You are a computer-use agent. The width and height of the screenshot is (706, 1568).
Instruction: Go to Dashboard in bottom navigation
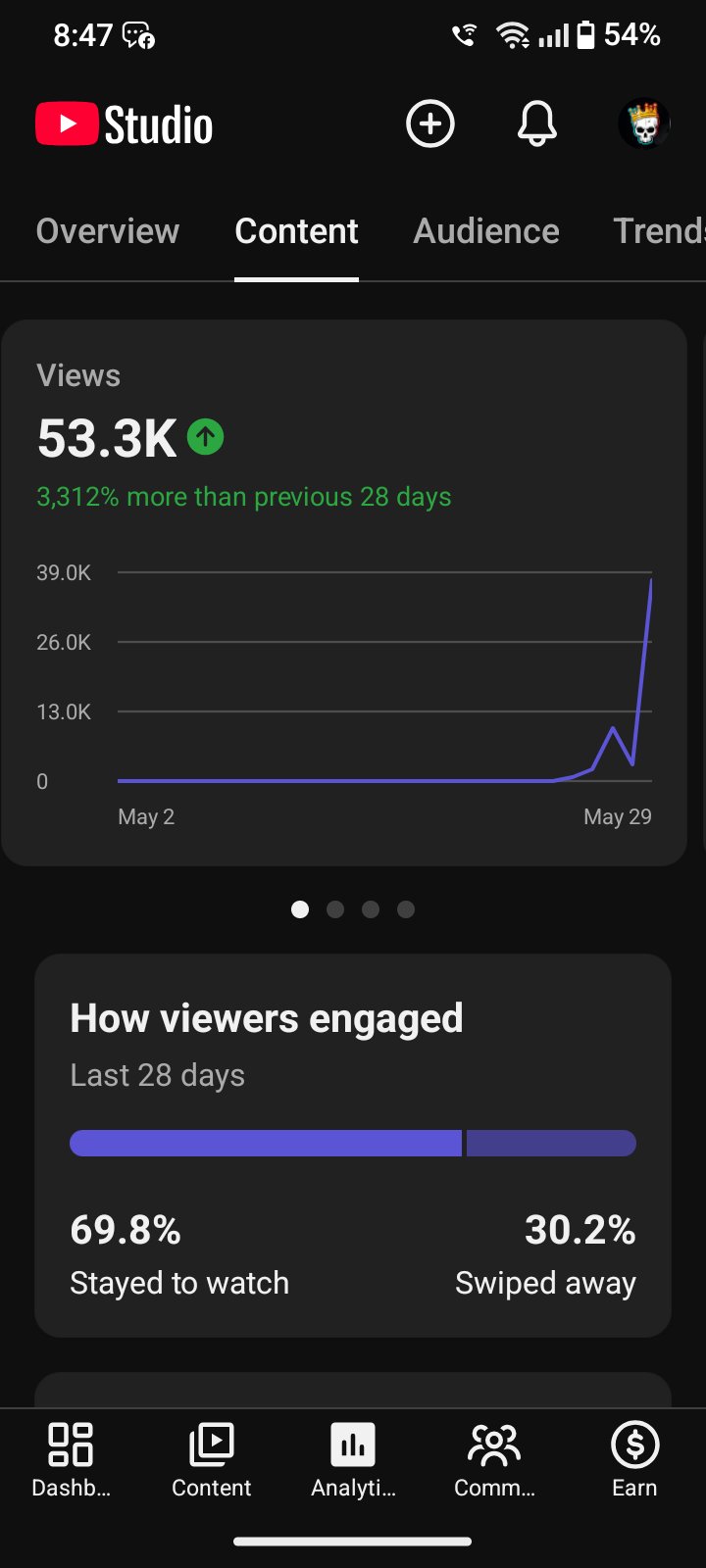(71, 1460)
